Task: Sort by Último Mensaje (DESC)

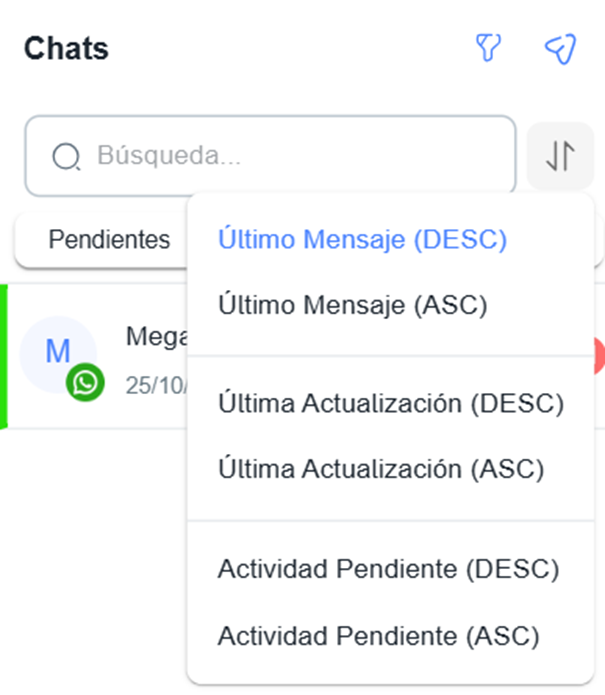Action: (x=362, y=240)
